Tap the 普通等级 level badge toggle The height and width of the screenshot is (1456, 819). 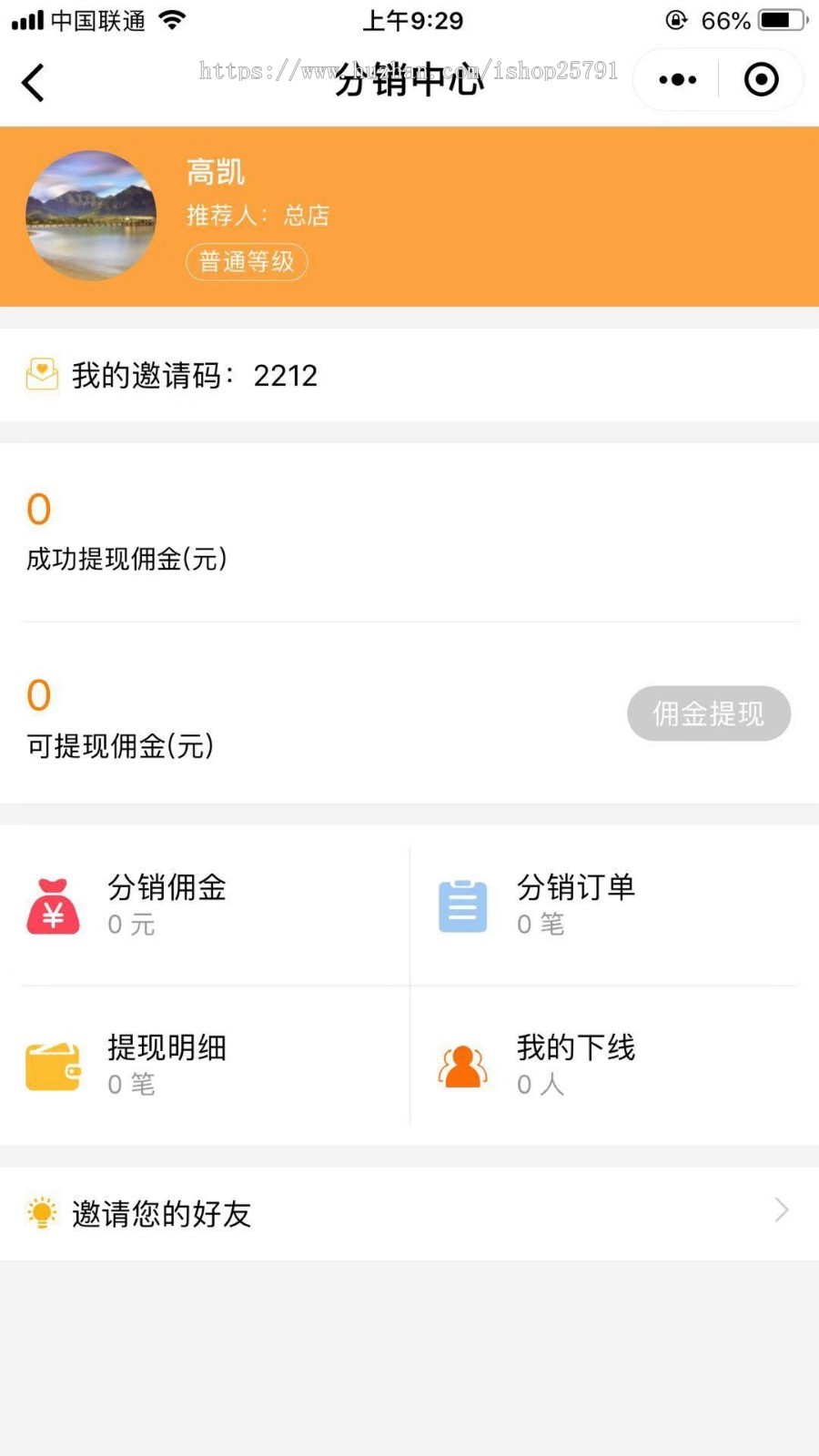coord(247,262)
